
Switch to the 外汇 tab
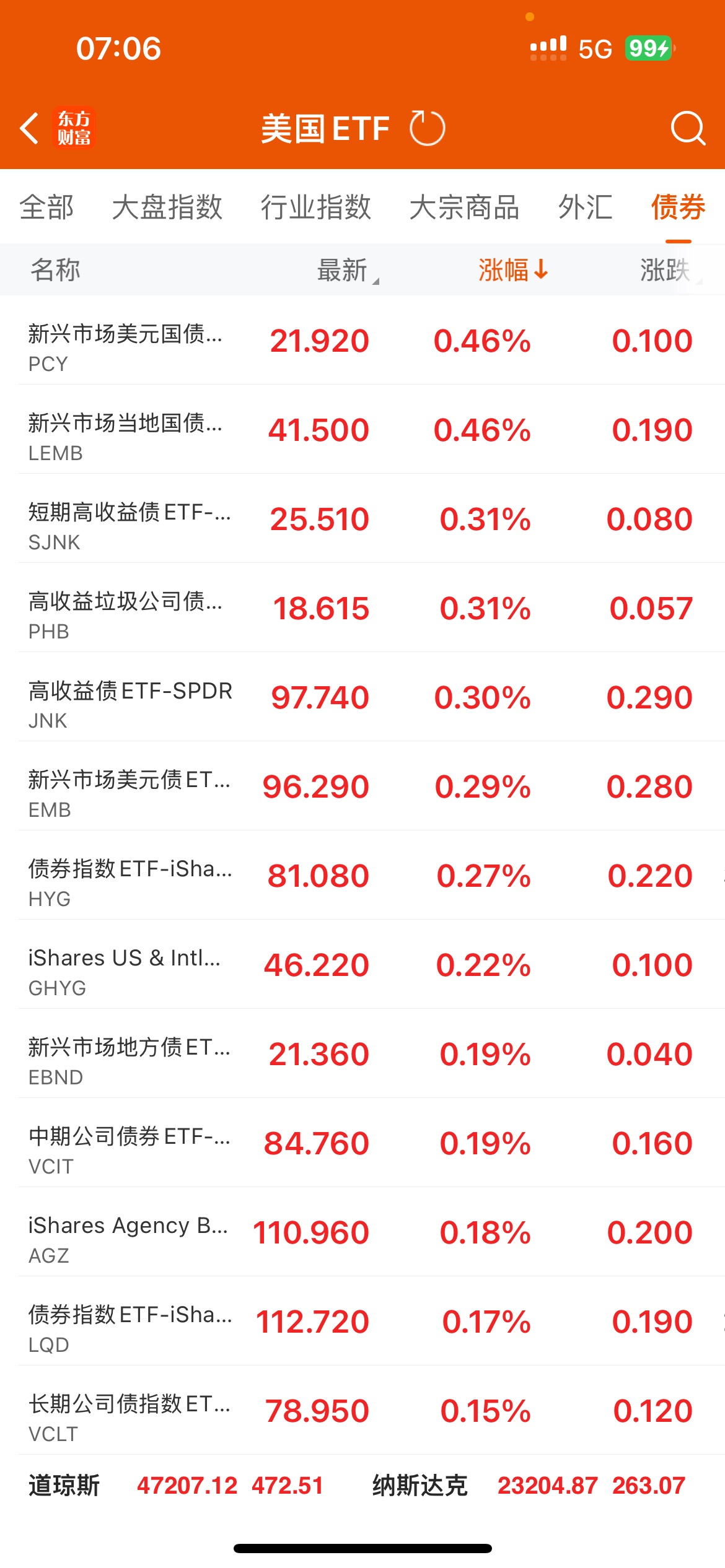tap(585, 207)
